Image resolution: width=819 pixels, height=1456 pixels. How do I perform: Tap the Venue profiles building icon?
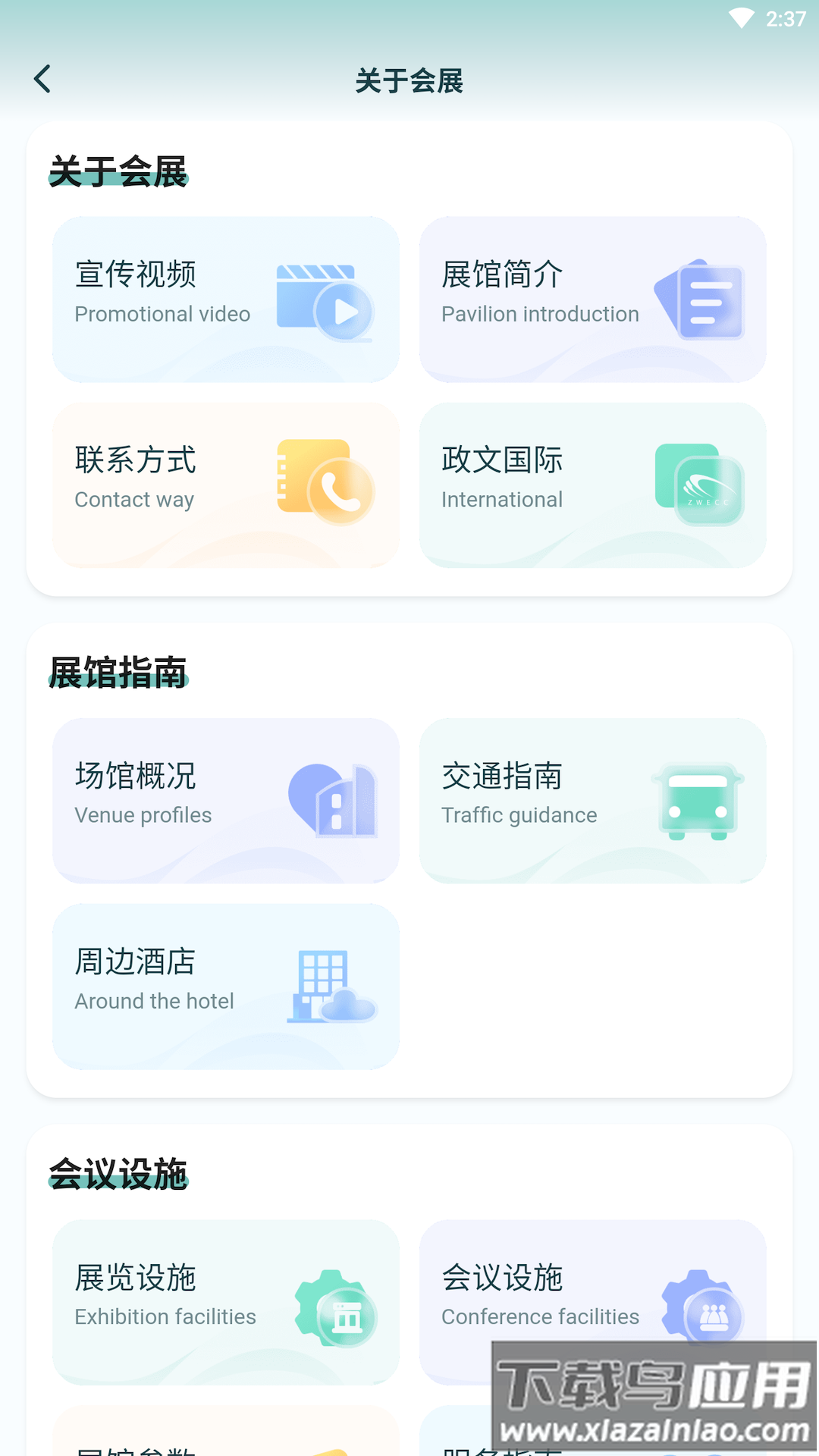[x=335, y=801]
